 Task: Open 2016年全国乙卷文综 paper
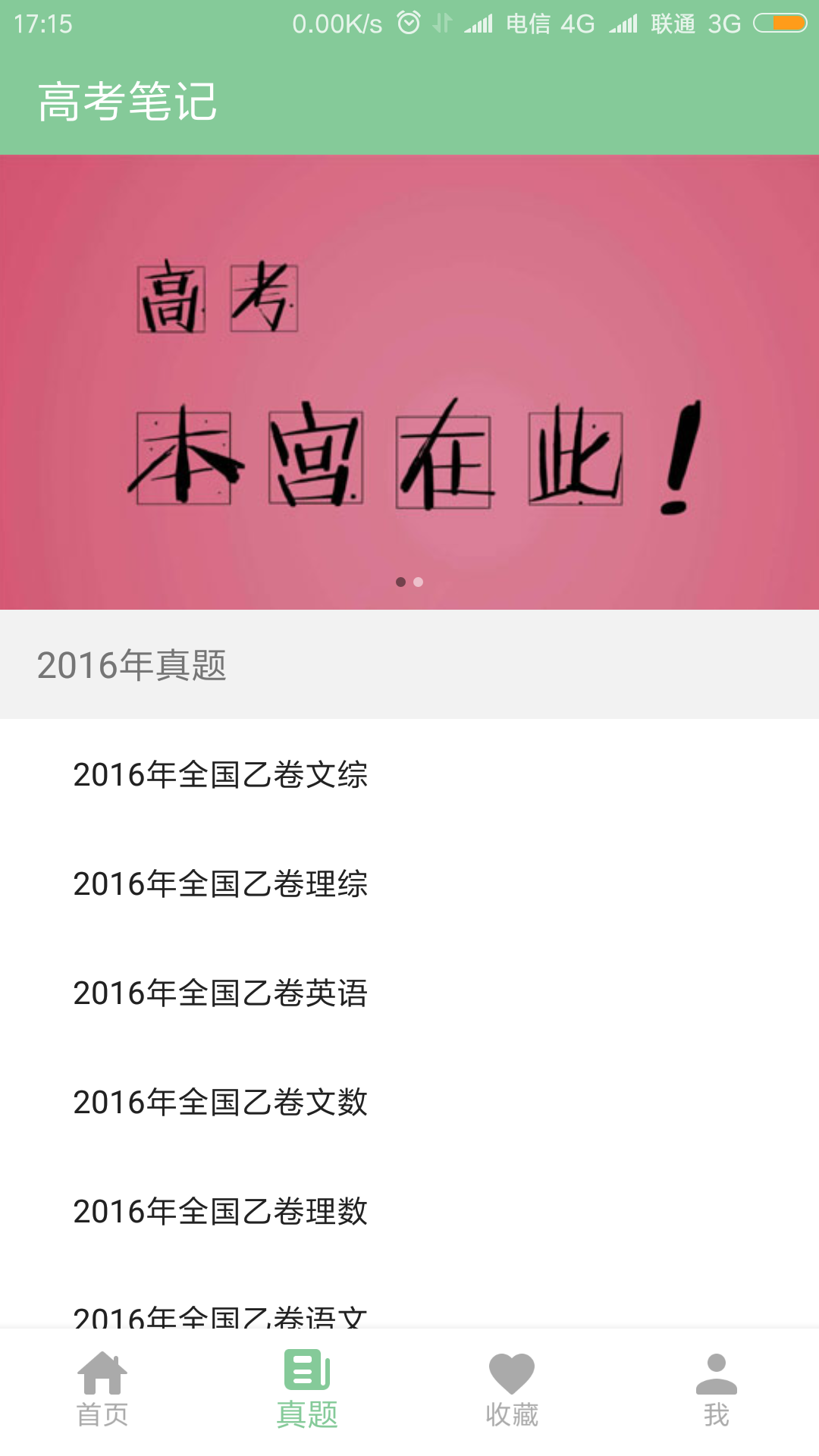pos(220,775)
